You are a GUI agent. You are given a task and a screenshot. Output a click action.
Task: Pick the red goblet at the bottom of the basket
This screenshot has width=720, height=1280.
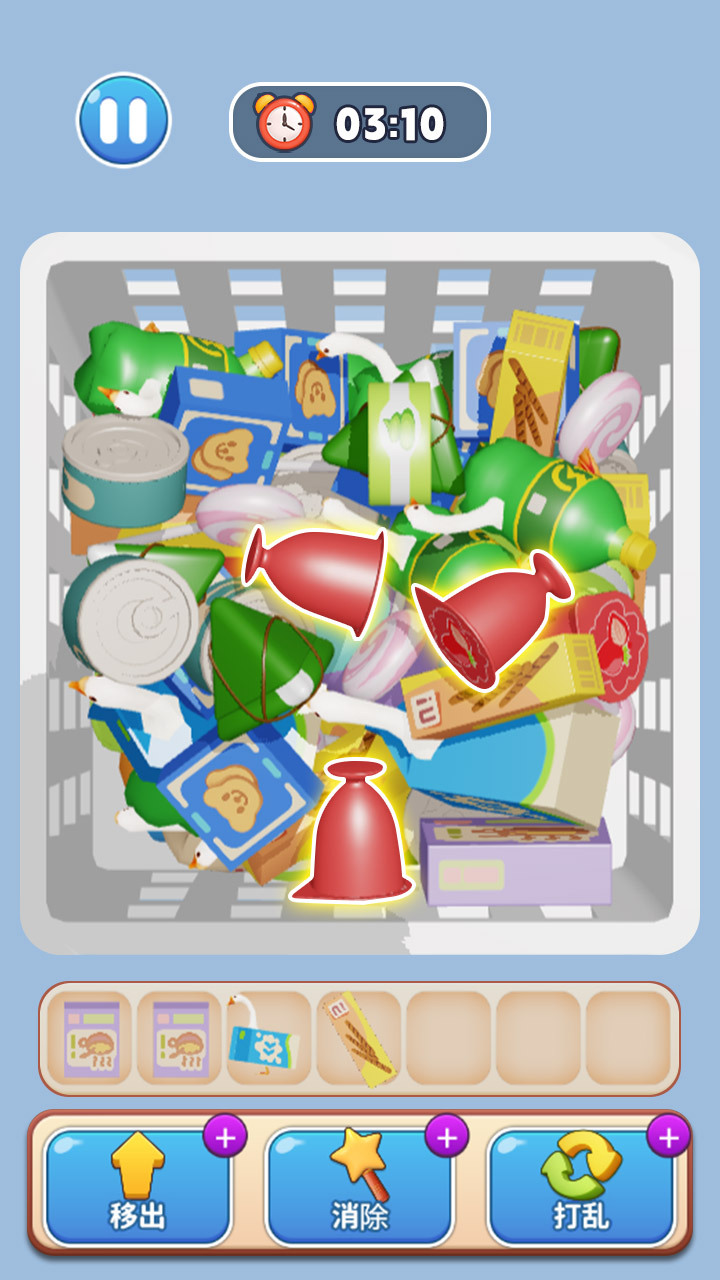click(x=352, y=833)
